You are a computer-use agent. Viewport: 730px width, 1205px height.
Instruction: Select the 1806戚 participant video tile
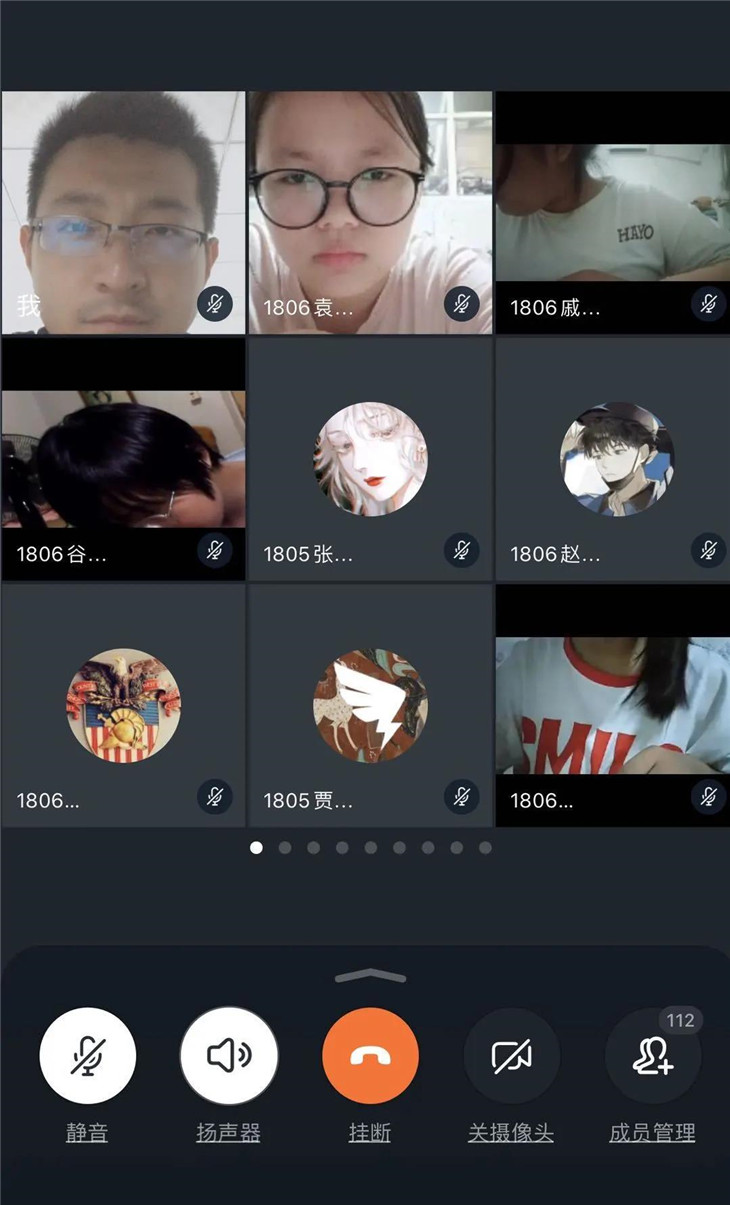pyautogui.click(x=612, y=212)
